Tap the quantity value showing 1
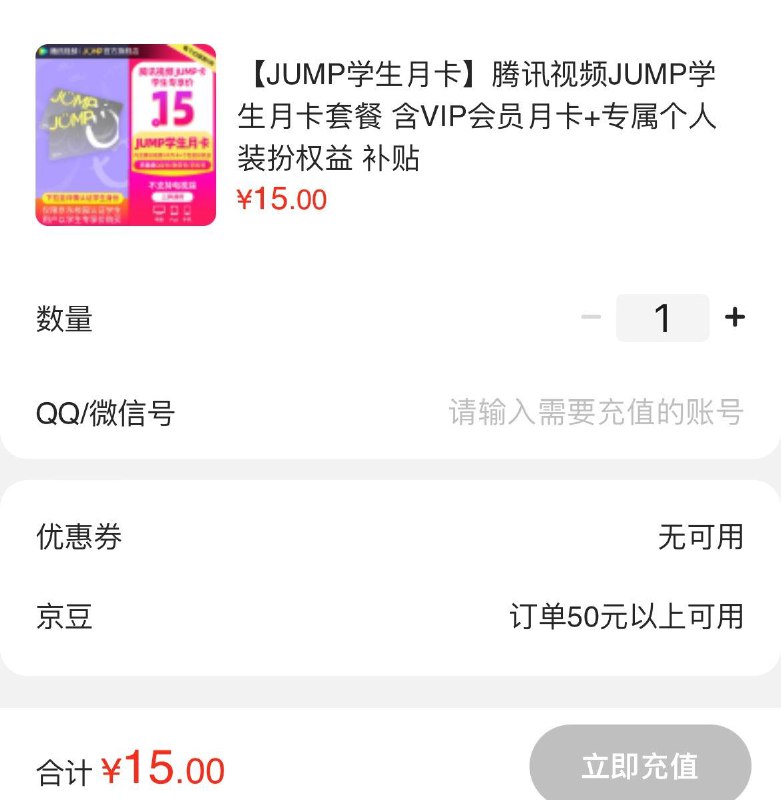 [x=664, y=316]
